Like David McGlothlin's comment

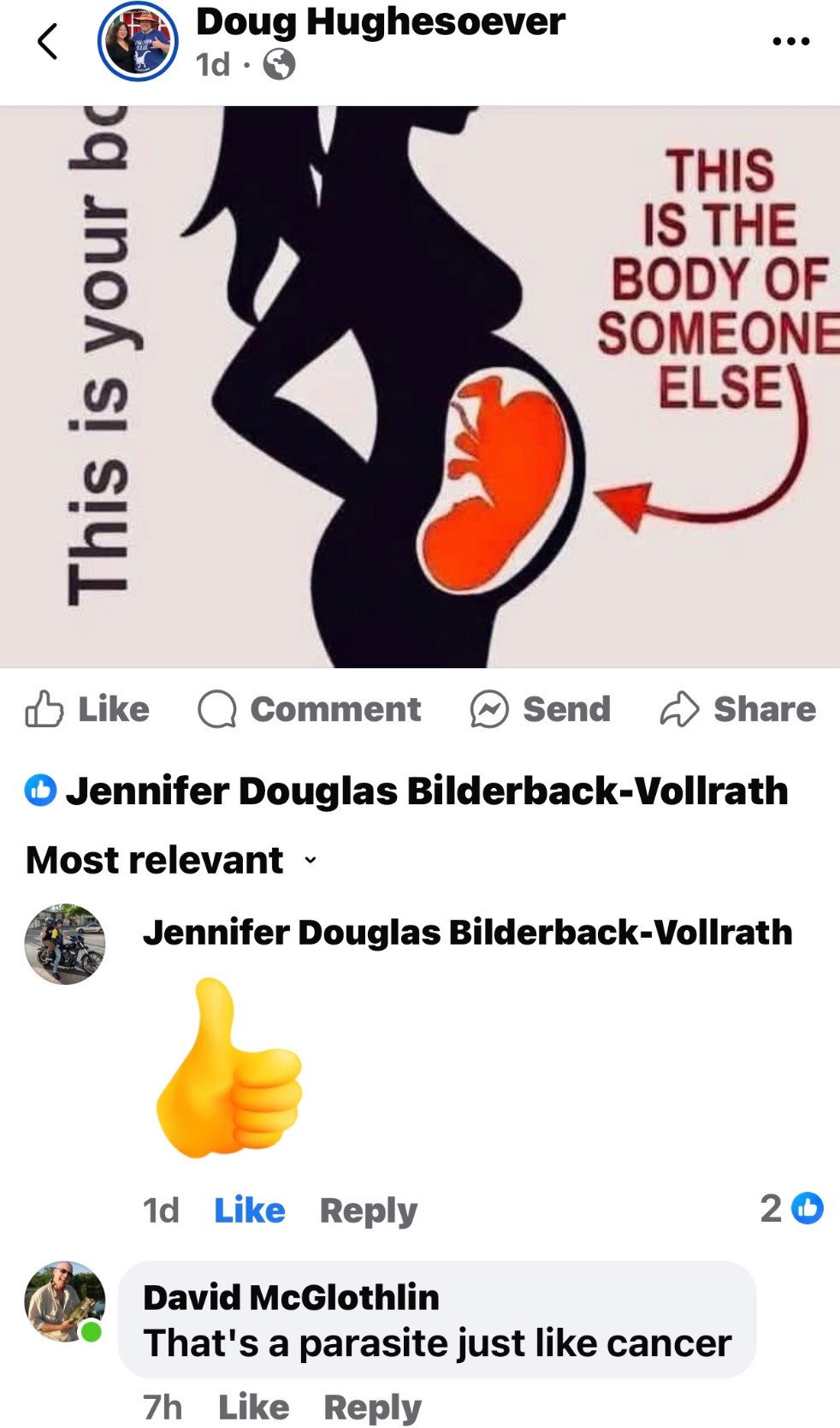pos(254,1407)
